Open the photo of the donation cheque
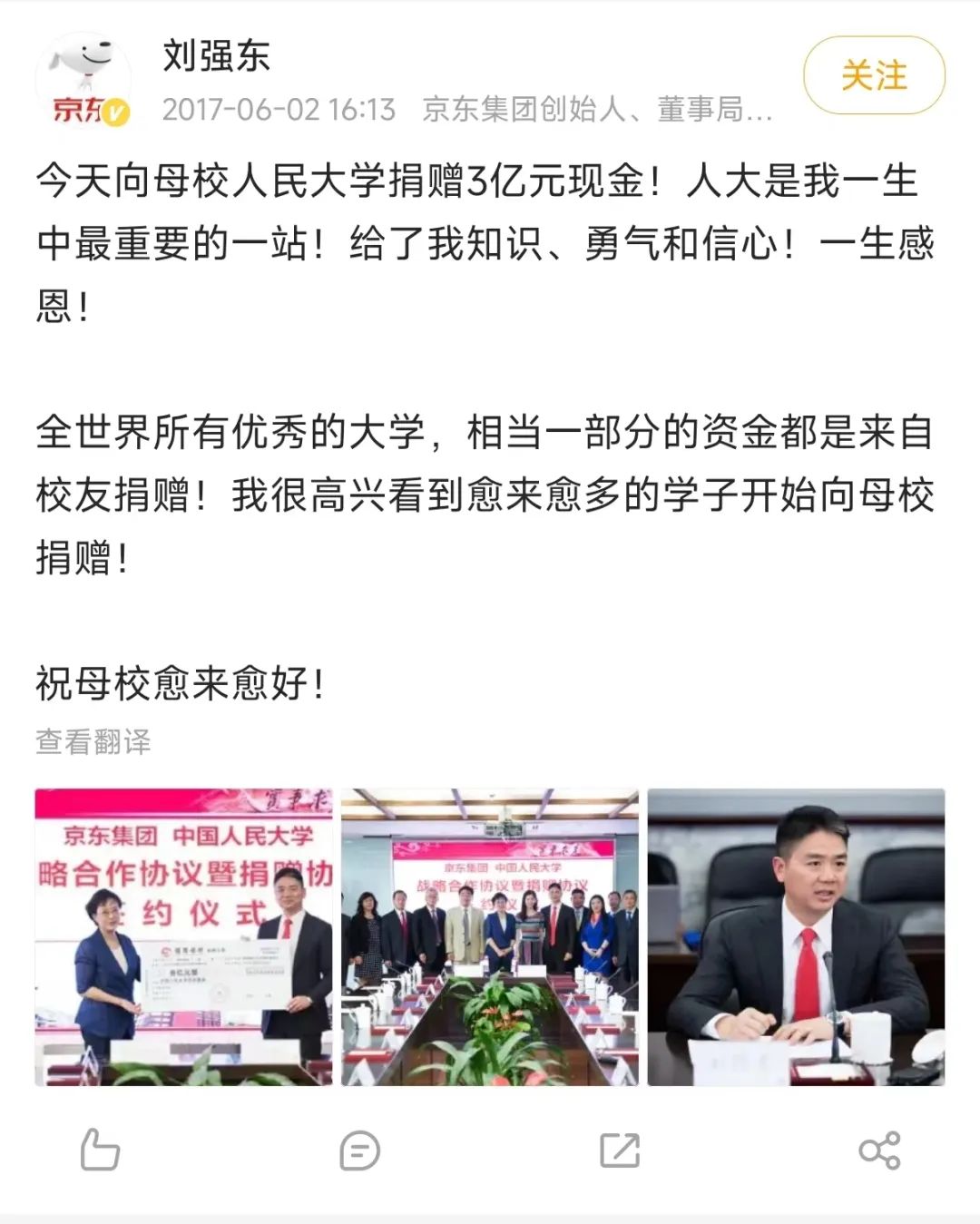Image resolution: width=980 pixels, height=1224 pixels. click(x=183, y=936)
